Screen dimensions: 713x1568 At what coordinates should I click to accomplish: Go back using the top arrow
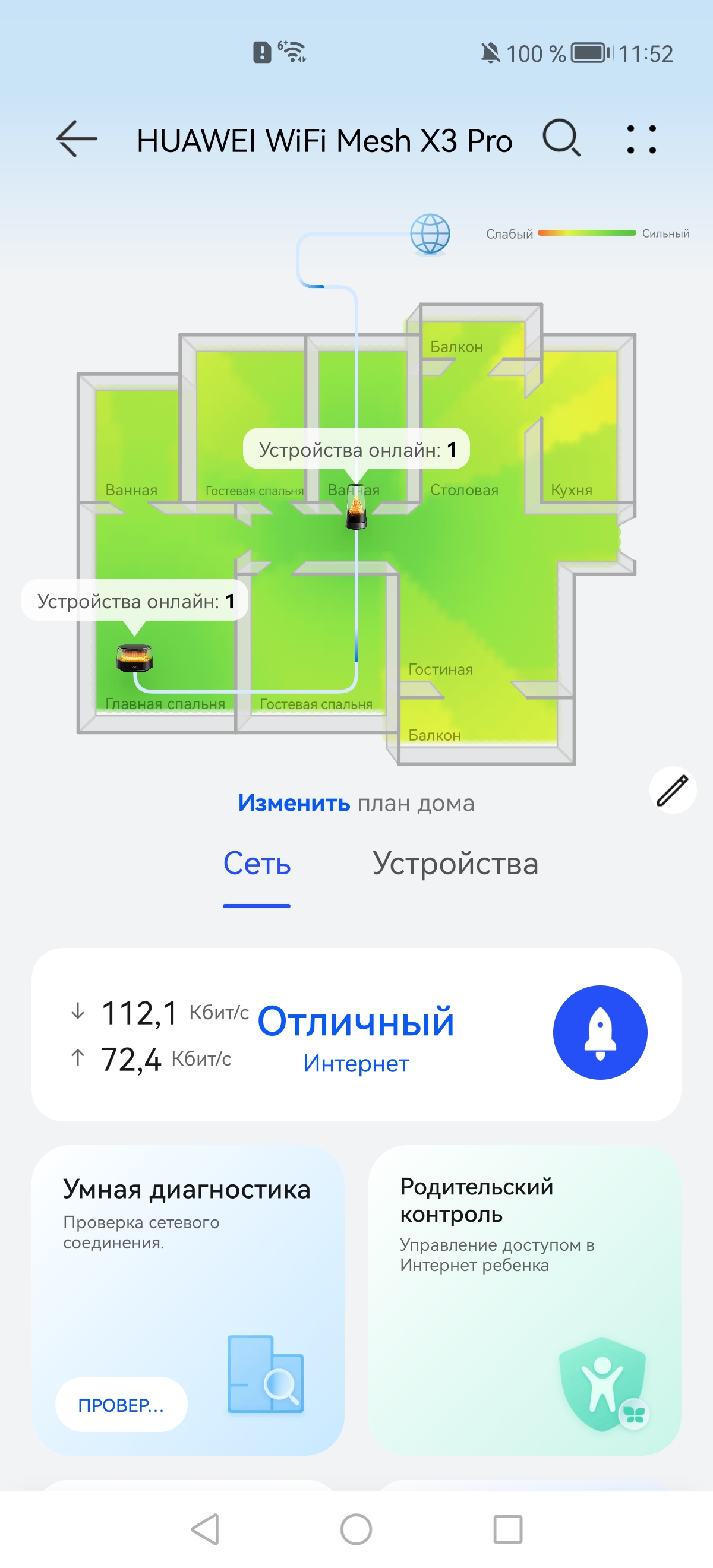[77, 140]
